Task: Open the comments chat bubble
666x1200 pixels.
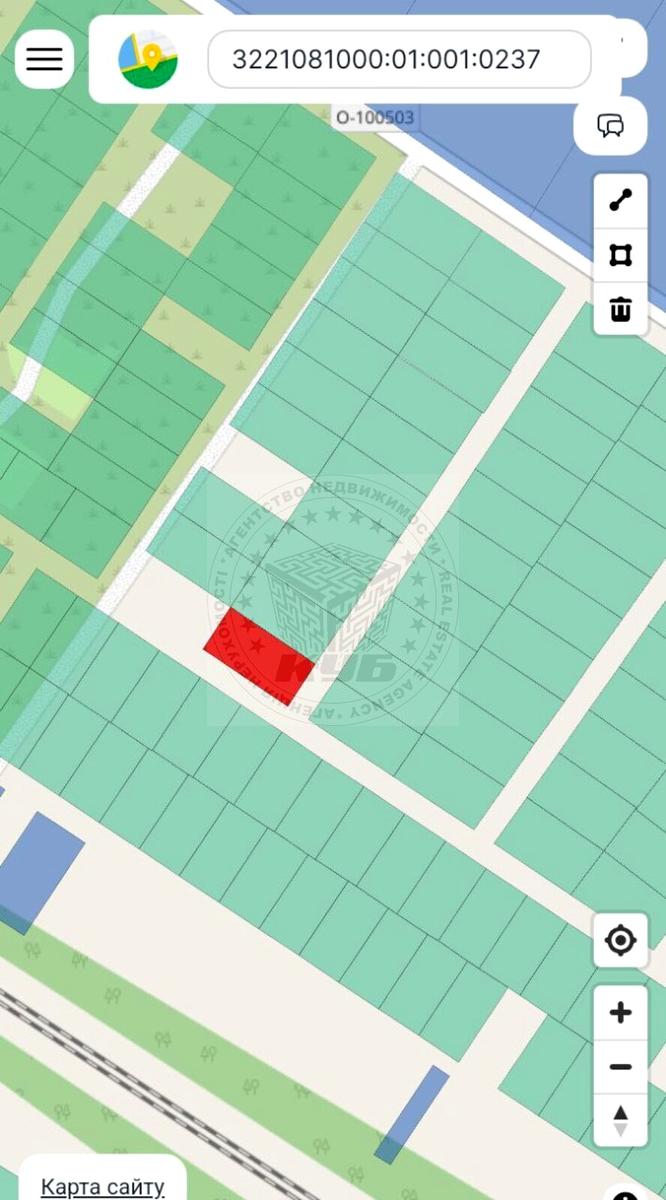Action: (610, 126)
